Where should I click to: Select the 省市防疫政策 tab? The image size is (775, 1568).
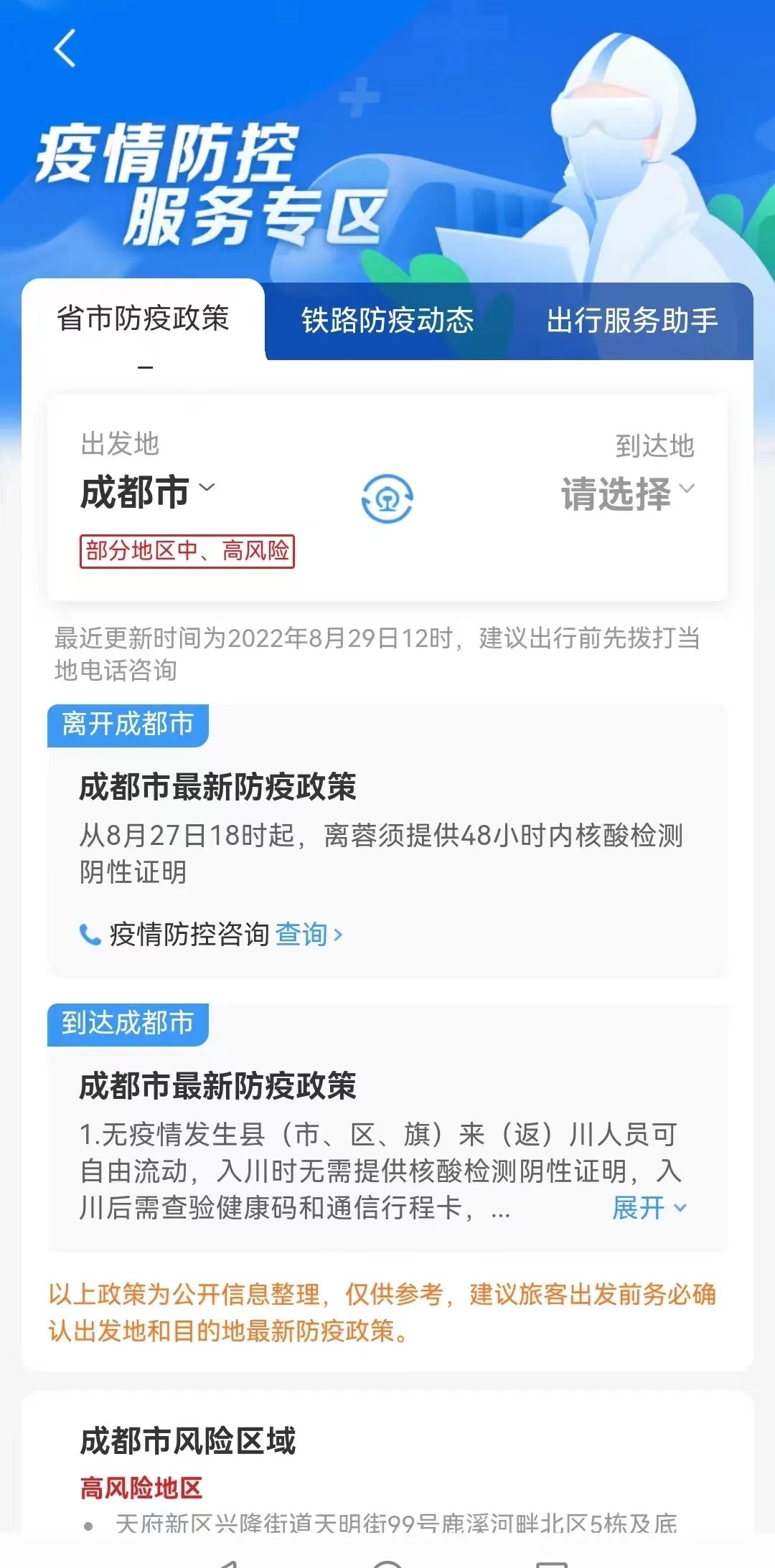point(144,319)
